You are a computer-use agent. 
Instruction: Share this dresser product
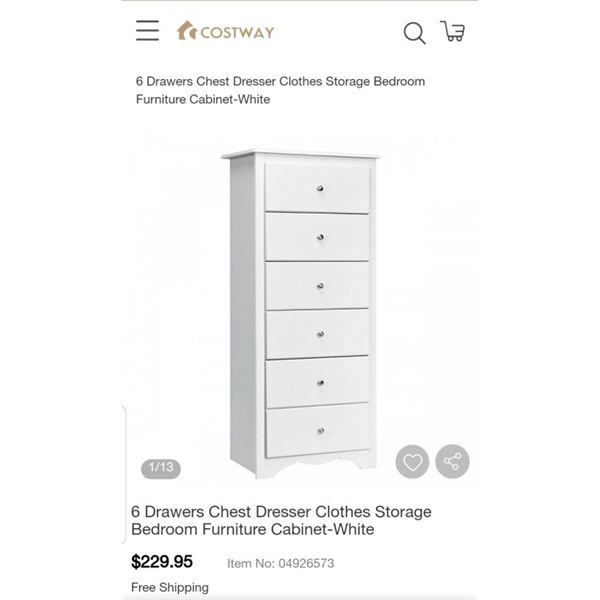point(452,461)
